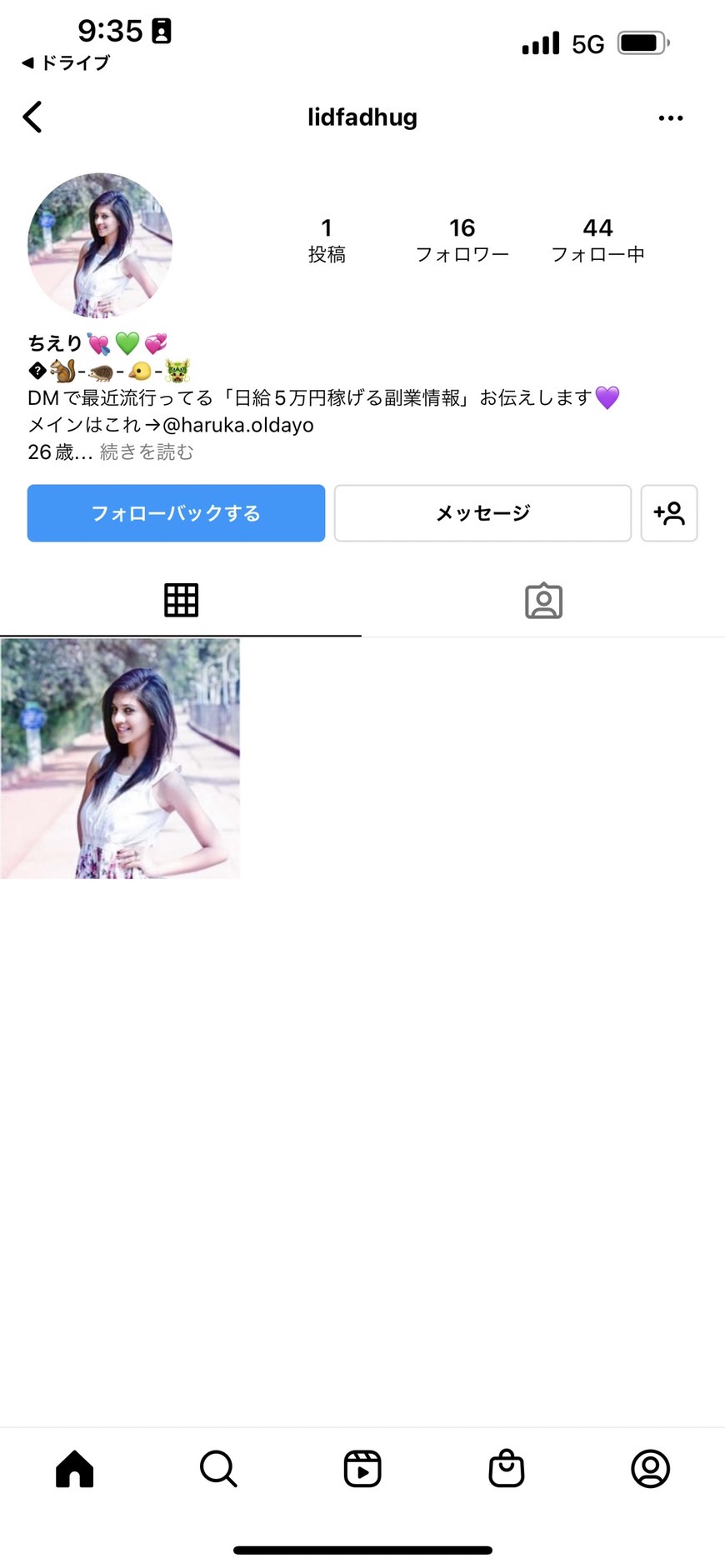
Task: Switch to the posts grid tab
Action: tap(181, 600)
